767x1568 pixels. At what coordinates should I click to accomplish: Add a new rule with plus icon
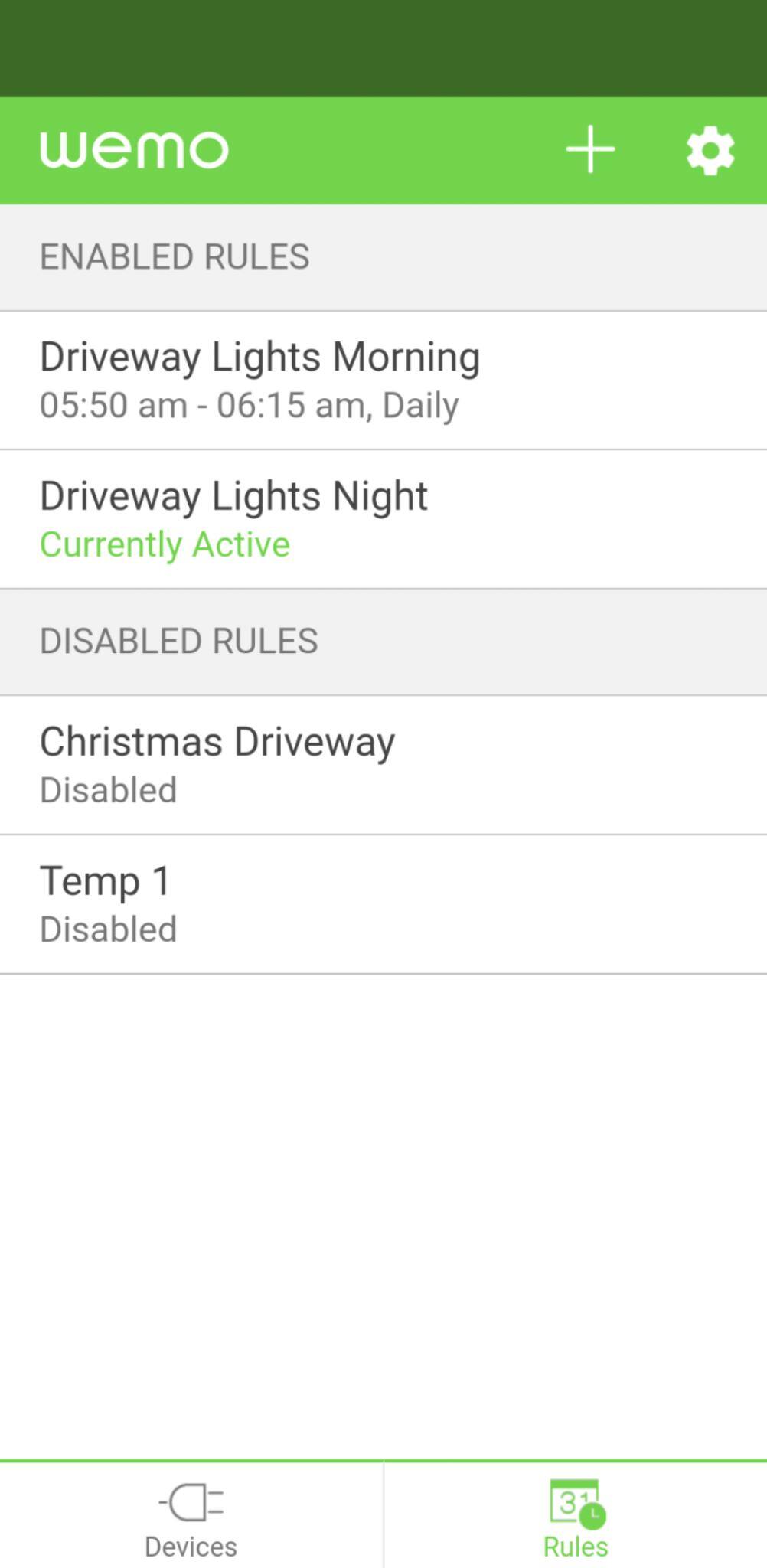pyautogui.click(x=590, y=150)
